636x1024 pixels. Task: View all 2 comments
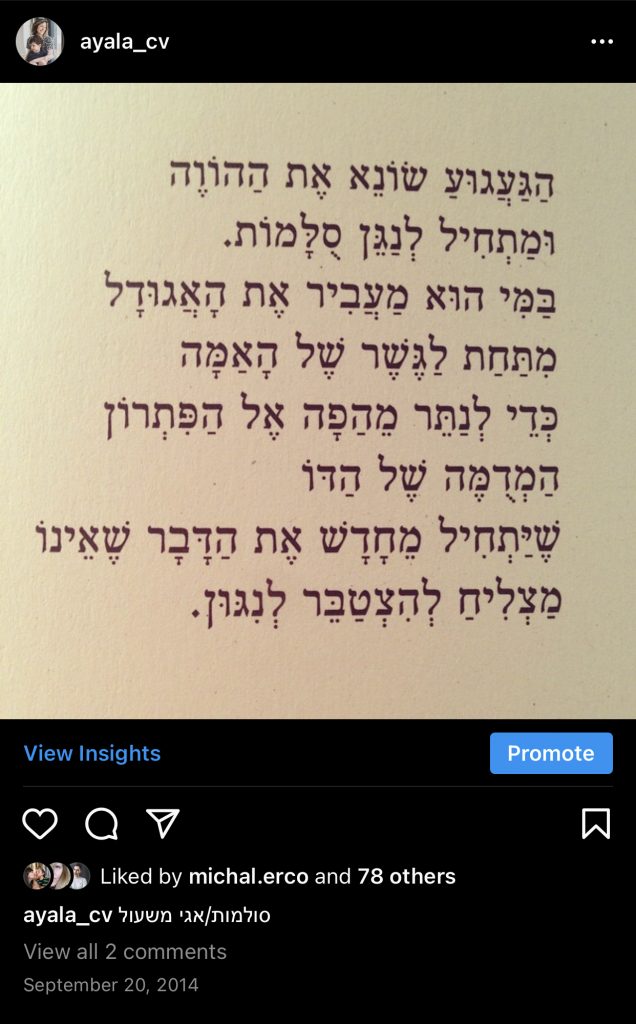coord(125,951)
